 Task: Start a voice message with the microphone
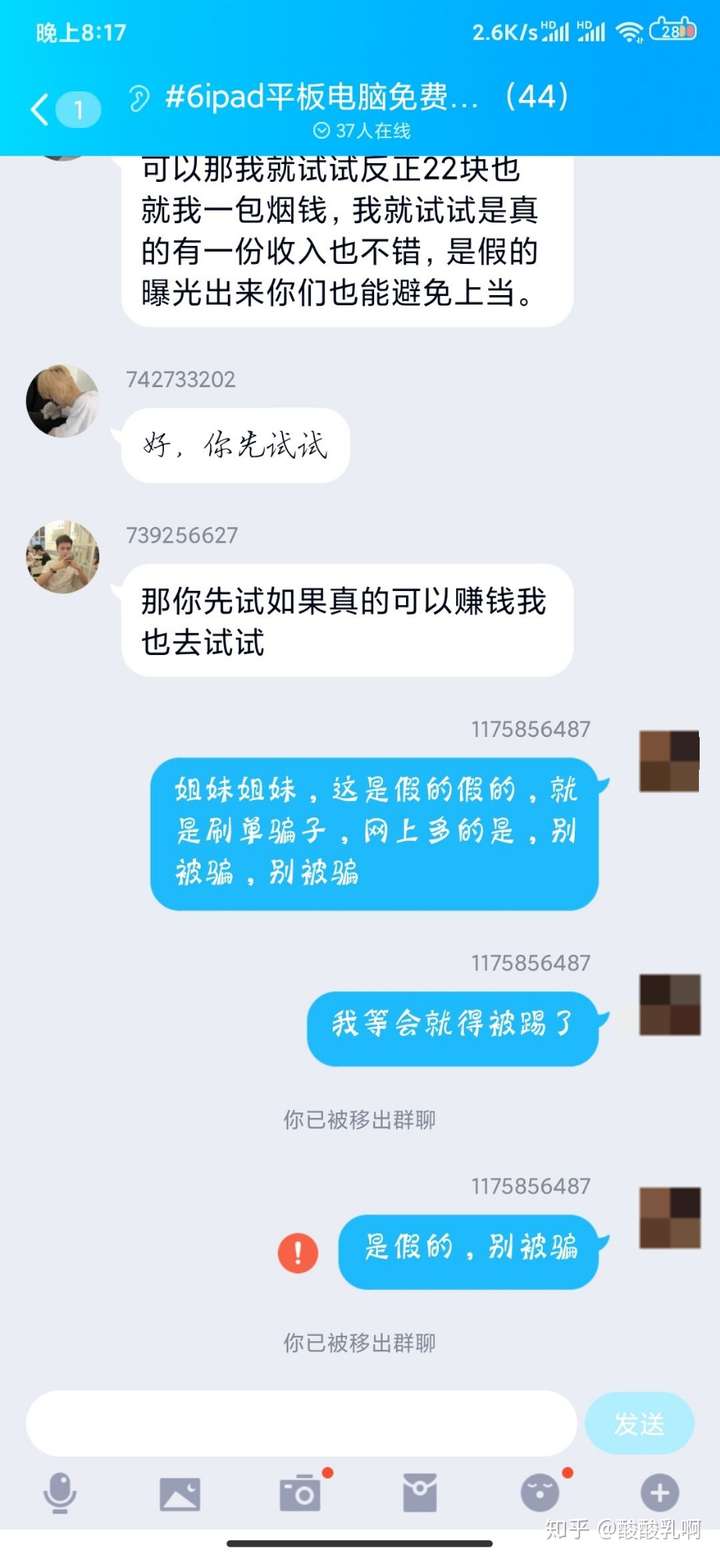pos(60,1493)
